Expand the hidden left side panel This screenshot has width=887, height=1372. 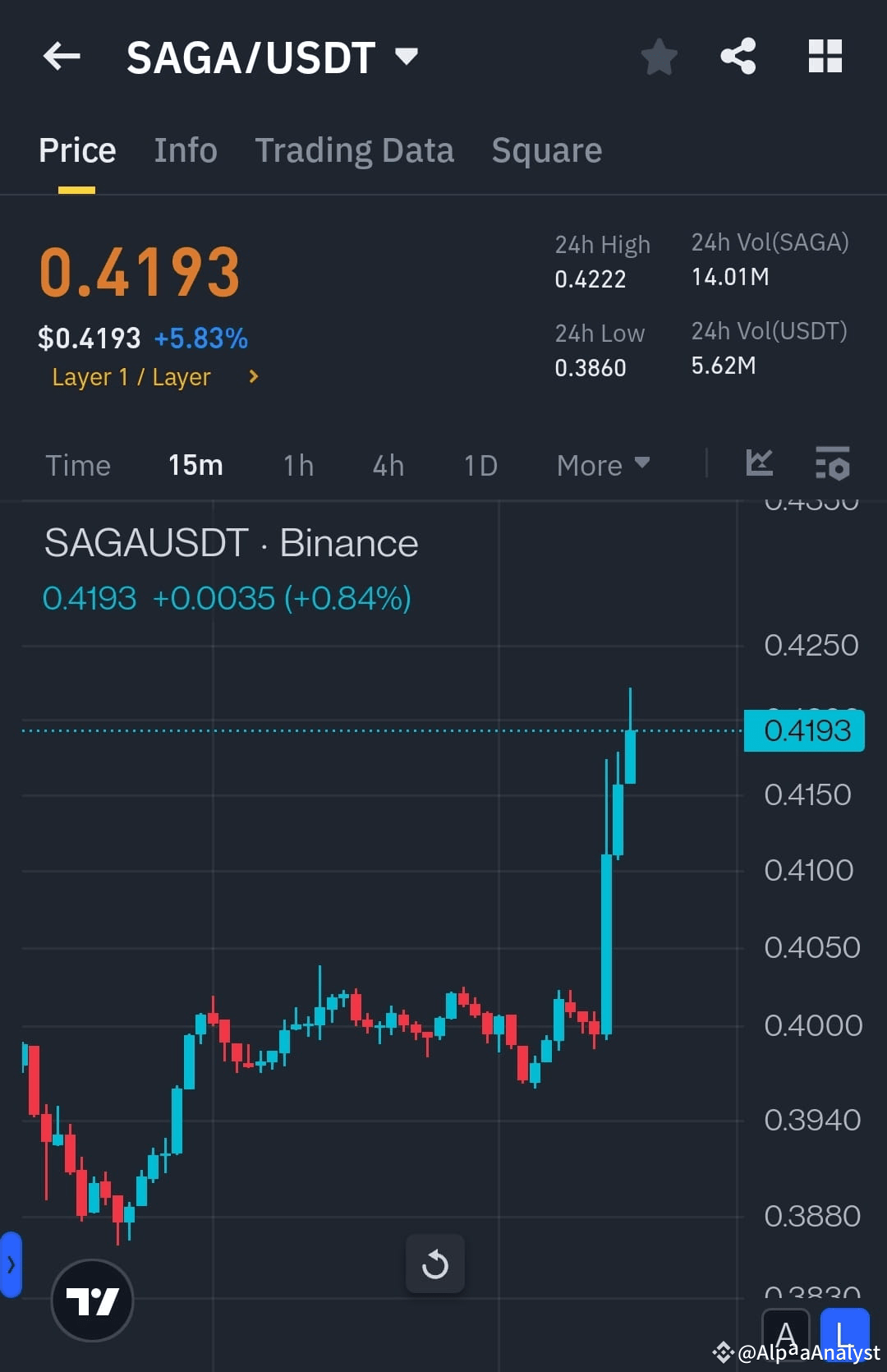pos(11,1265)
